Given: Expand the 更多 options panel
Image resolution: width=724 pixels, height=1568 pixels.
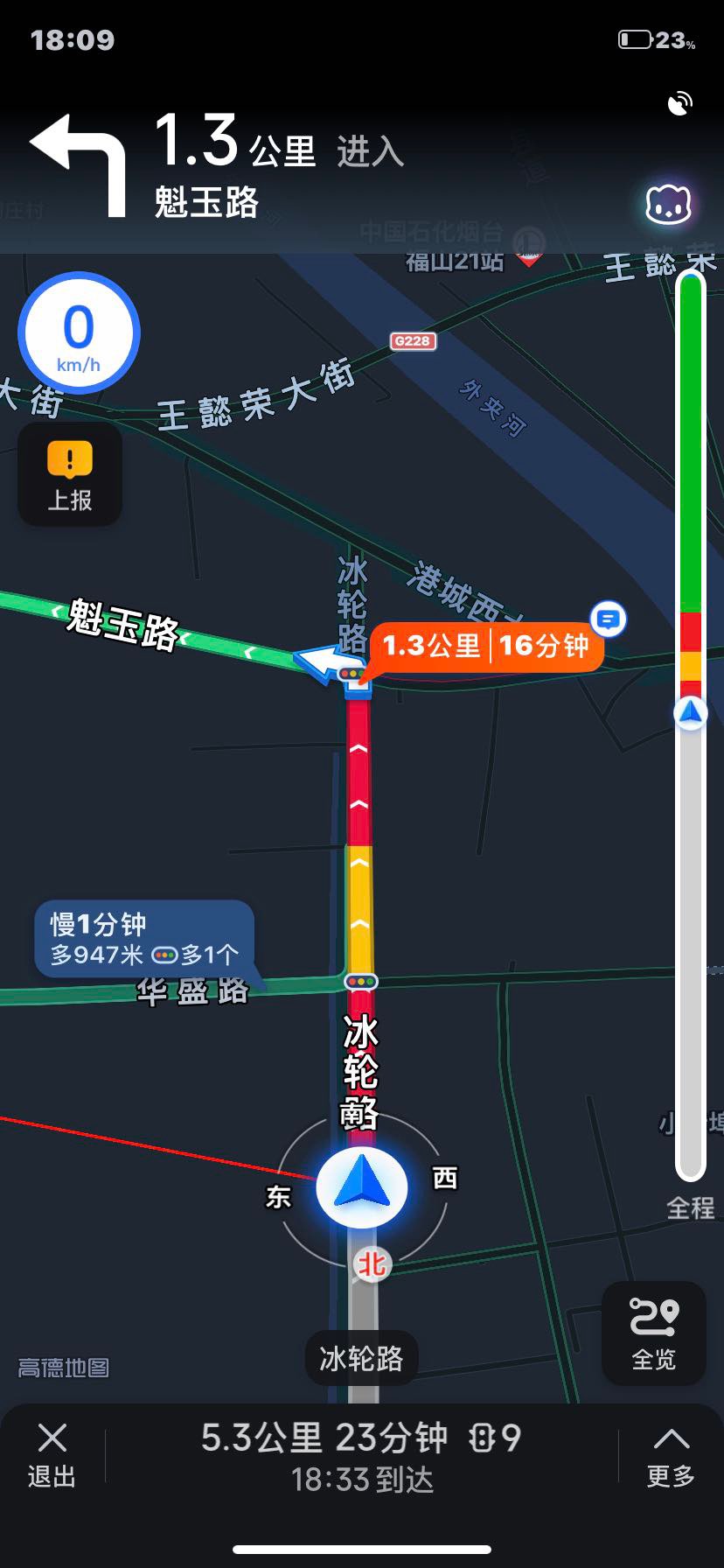Looking at the screenshot, I should coord(671,1456).
